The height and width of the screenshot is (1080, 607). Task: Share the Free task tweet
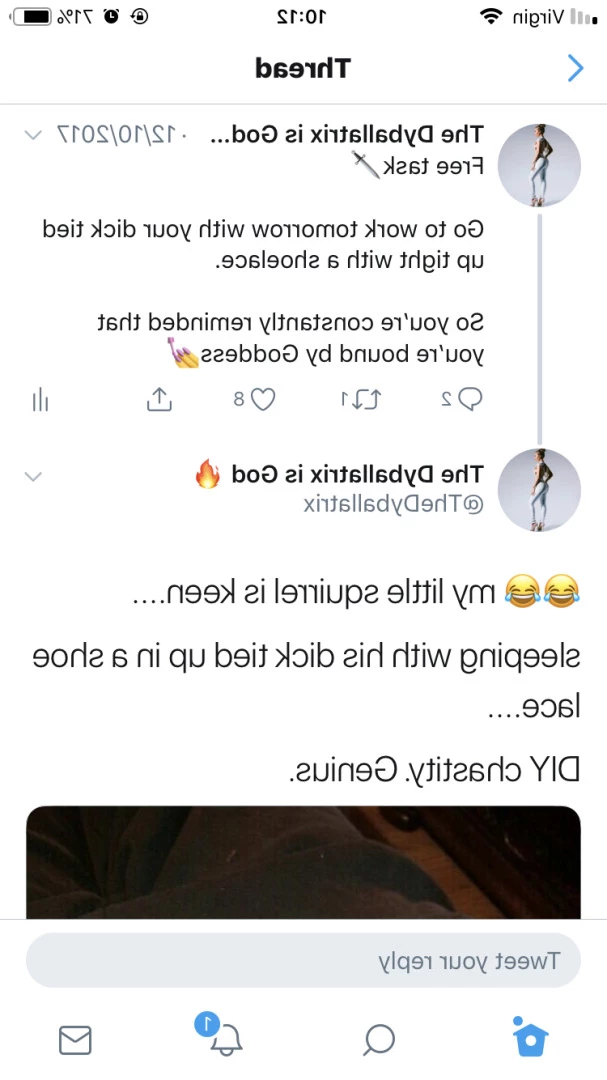tap(159, 399)
